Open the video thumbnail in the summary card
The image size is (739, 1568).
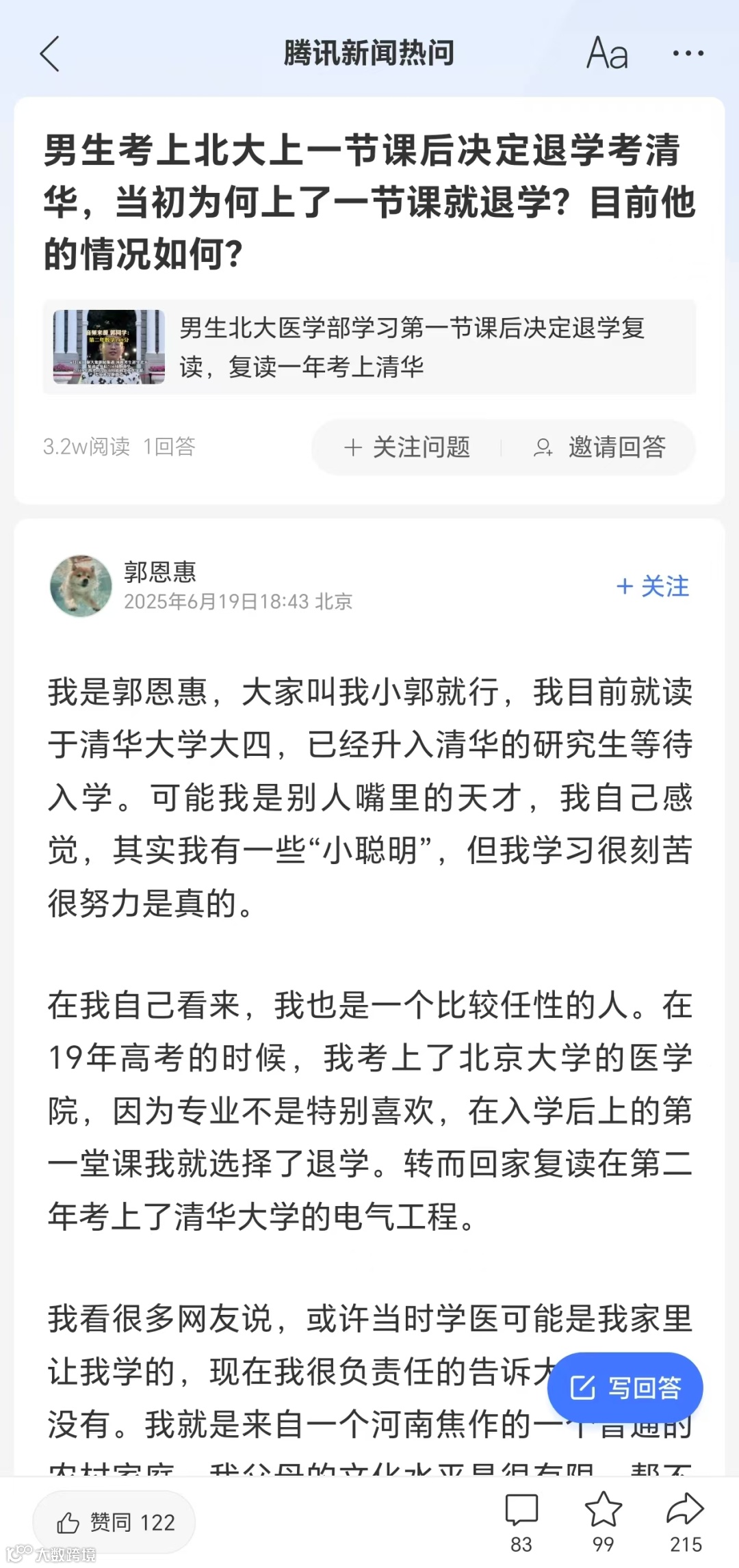(112, 347)
